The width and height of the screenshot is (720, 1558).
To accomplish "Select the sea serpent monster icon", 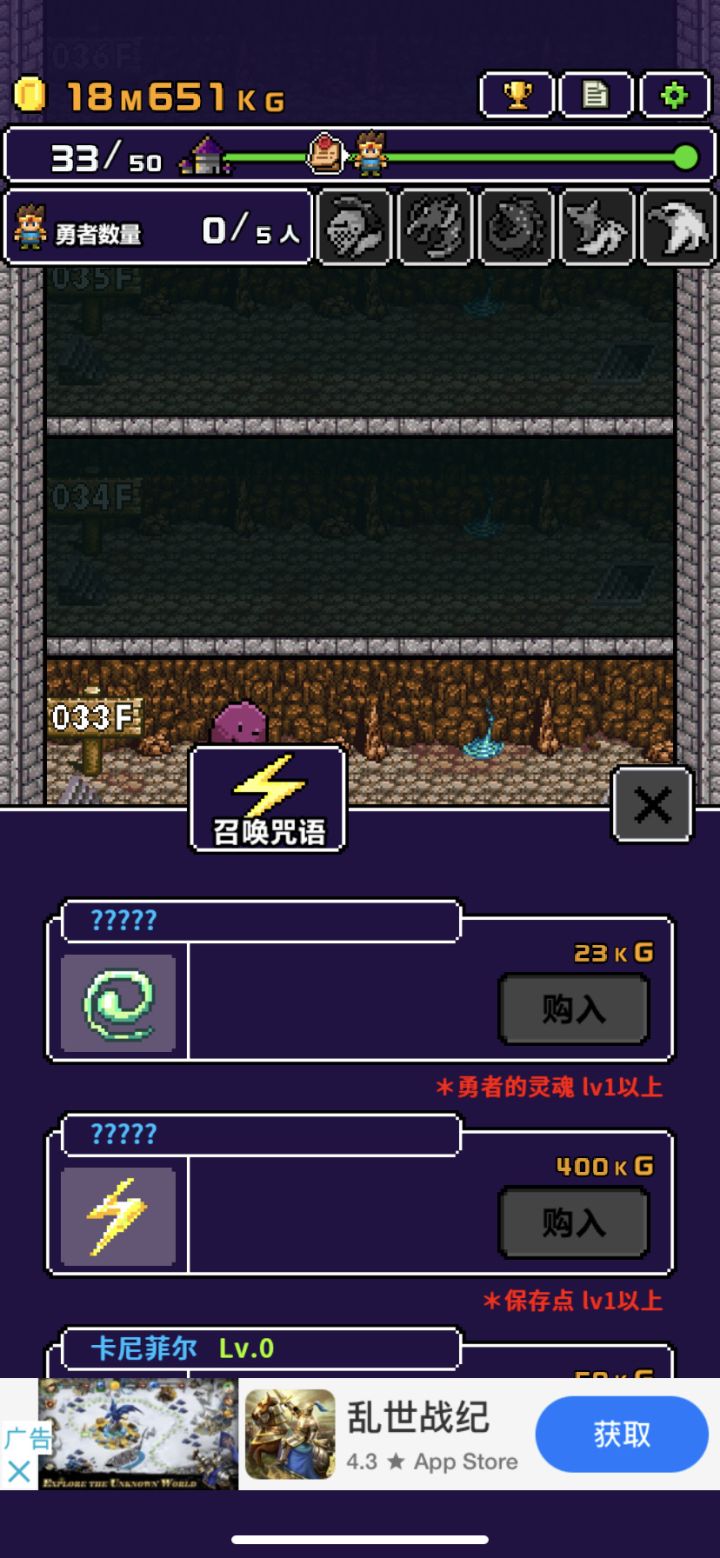I will coord(516,228).
